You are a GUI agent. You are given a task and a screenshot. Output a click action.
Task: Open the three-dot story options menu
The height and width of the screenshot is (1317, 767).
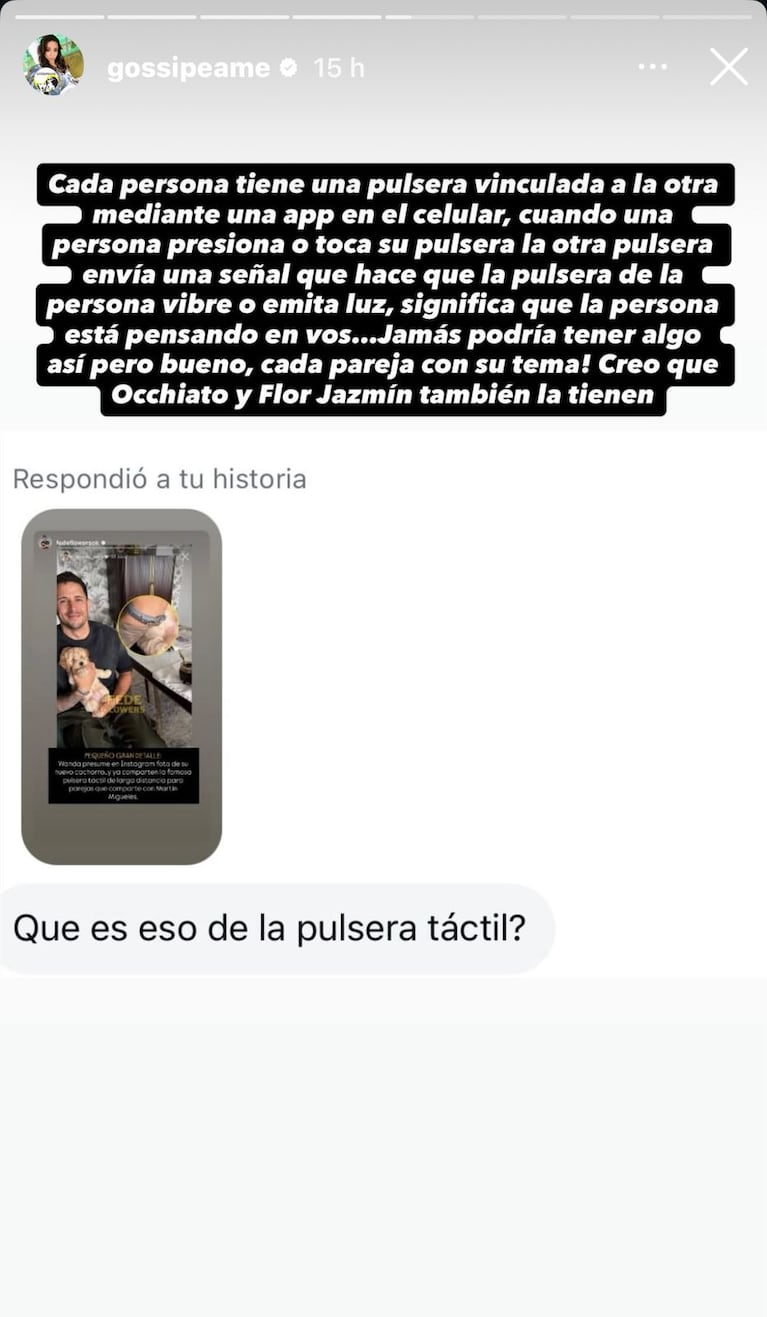coord(652,67)
